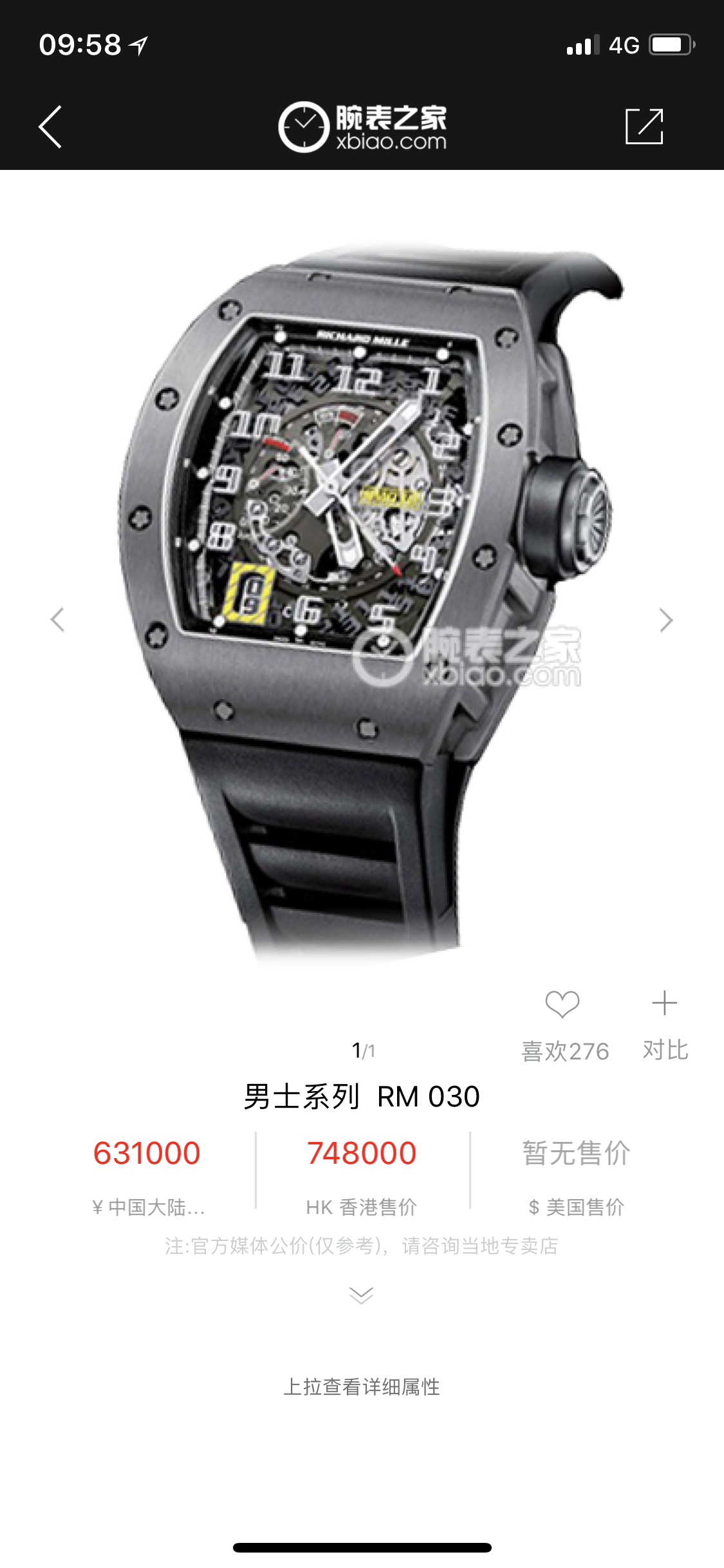Share this watch page
Viewport: 724px width, 1568px height.
click(644, 126)
